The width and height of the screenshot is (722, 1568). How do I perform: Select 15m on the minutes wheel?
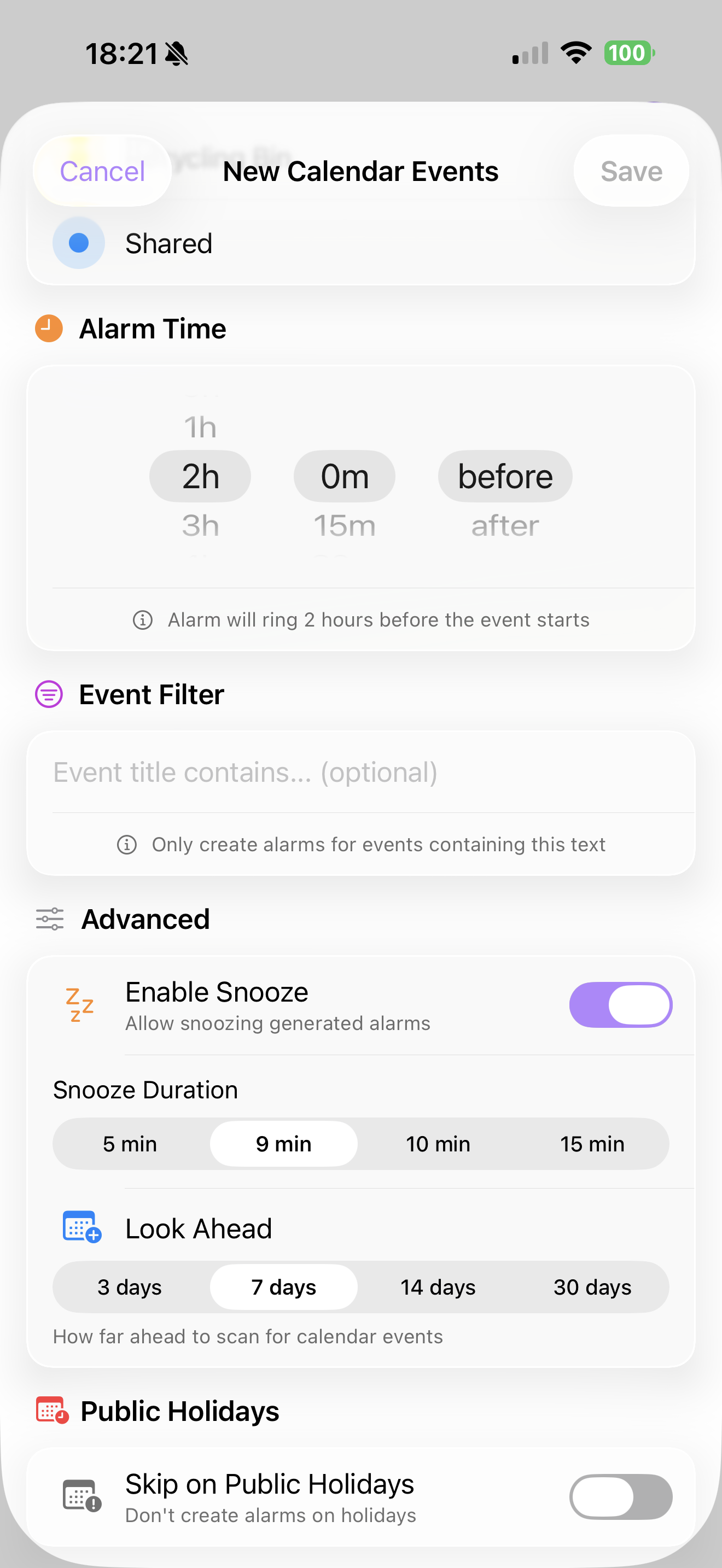(x=344, y=525)
